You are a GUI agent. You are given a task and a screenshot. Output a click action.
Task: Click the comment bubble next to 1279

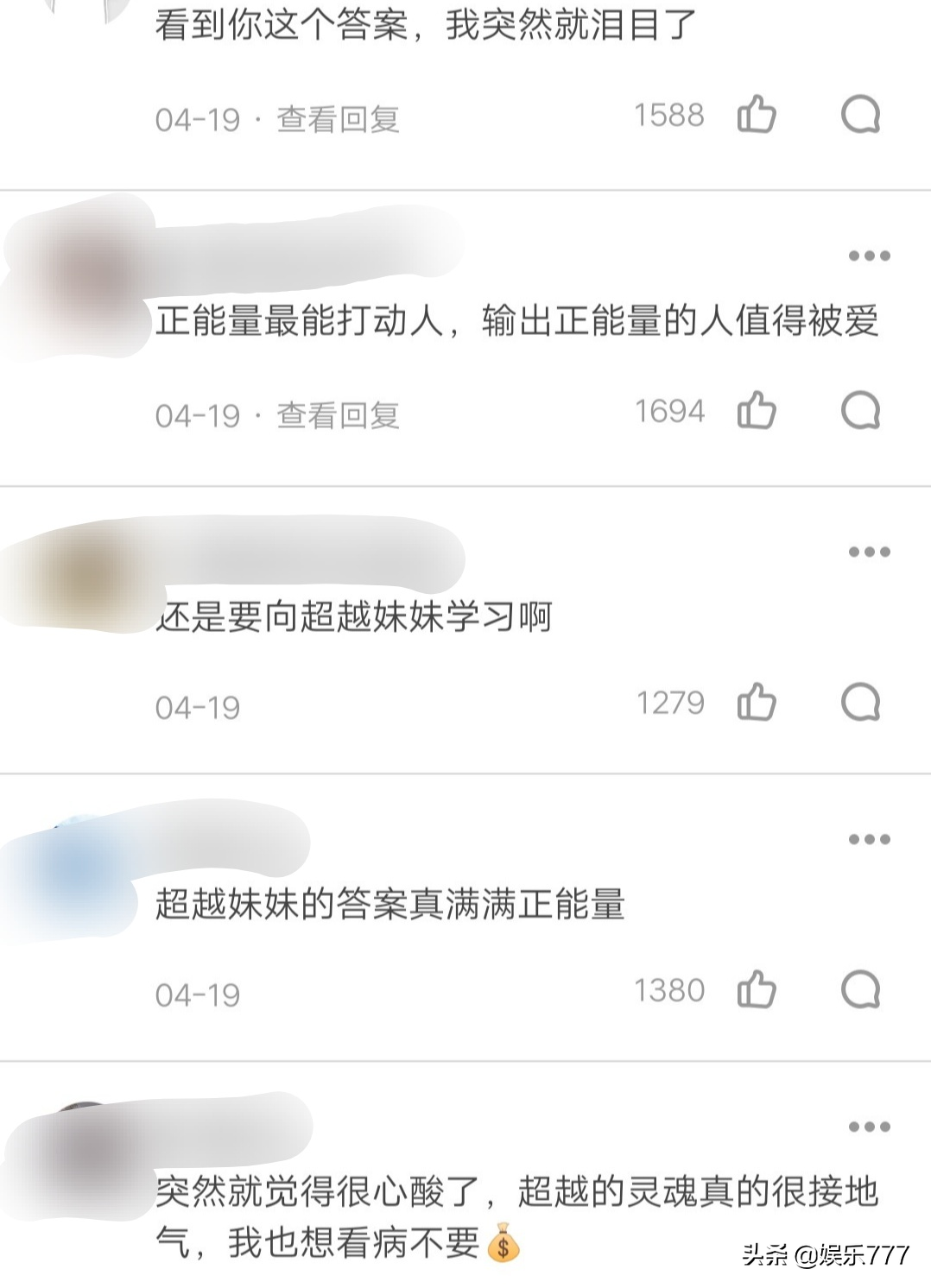pyautogui.click(x=858, y=704)
